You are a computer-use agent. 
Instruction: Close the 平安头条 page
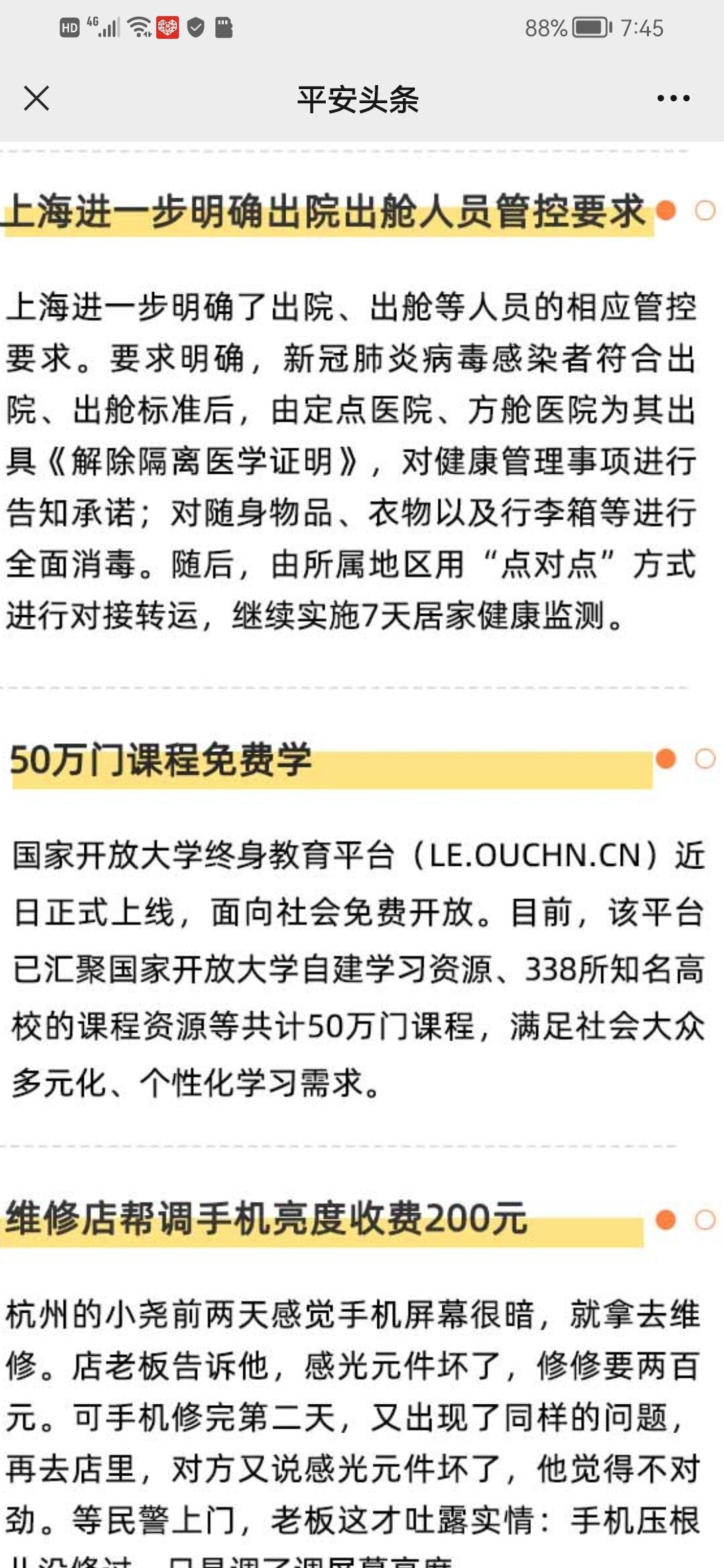tap(36, 98)
